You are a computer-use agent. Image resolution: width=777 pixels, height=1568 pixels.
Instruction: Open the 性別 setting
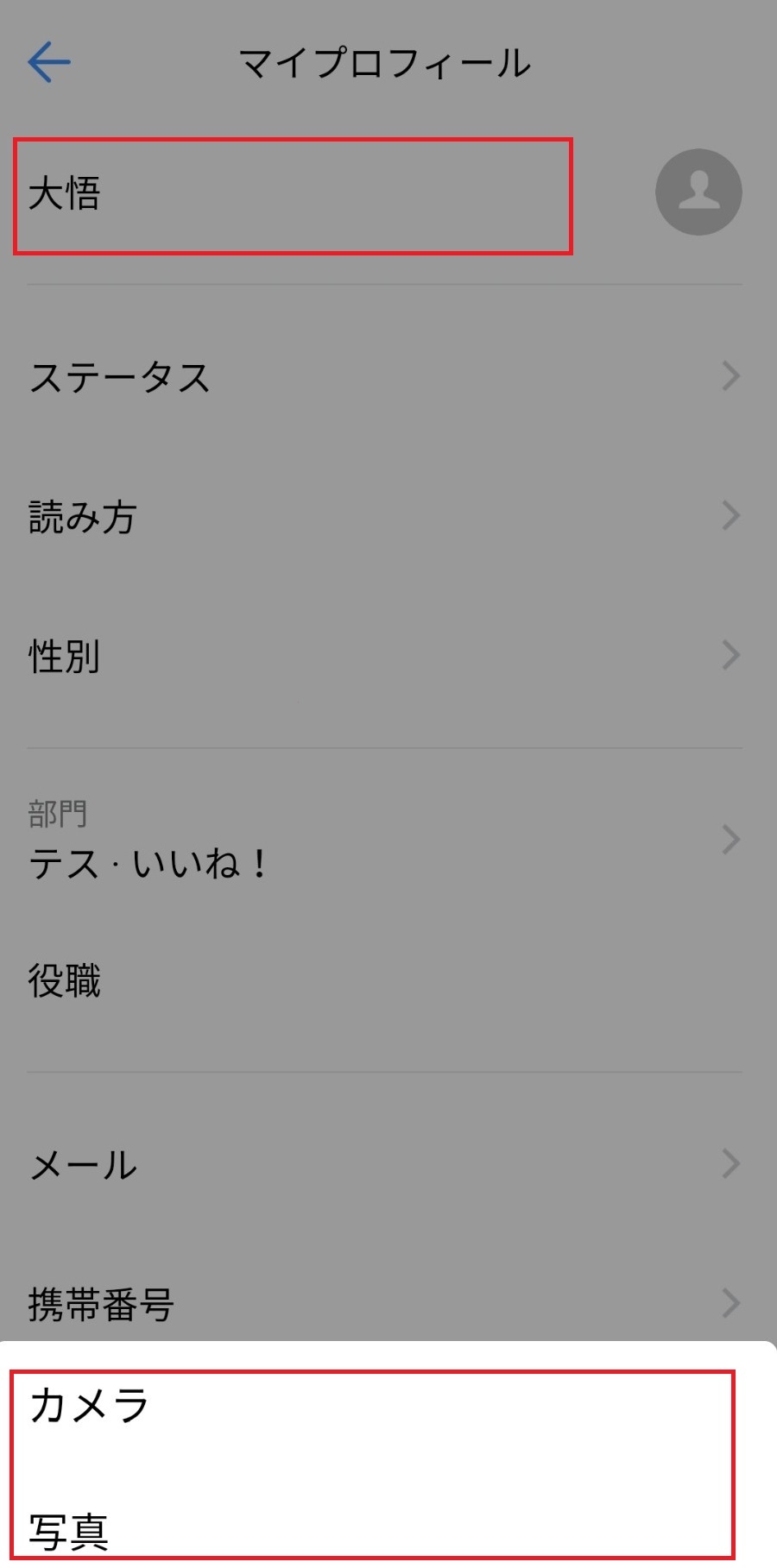[384, 656]
